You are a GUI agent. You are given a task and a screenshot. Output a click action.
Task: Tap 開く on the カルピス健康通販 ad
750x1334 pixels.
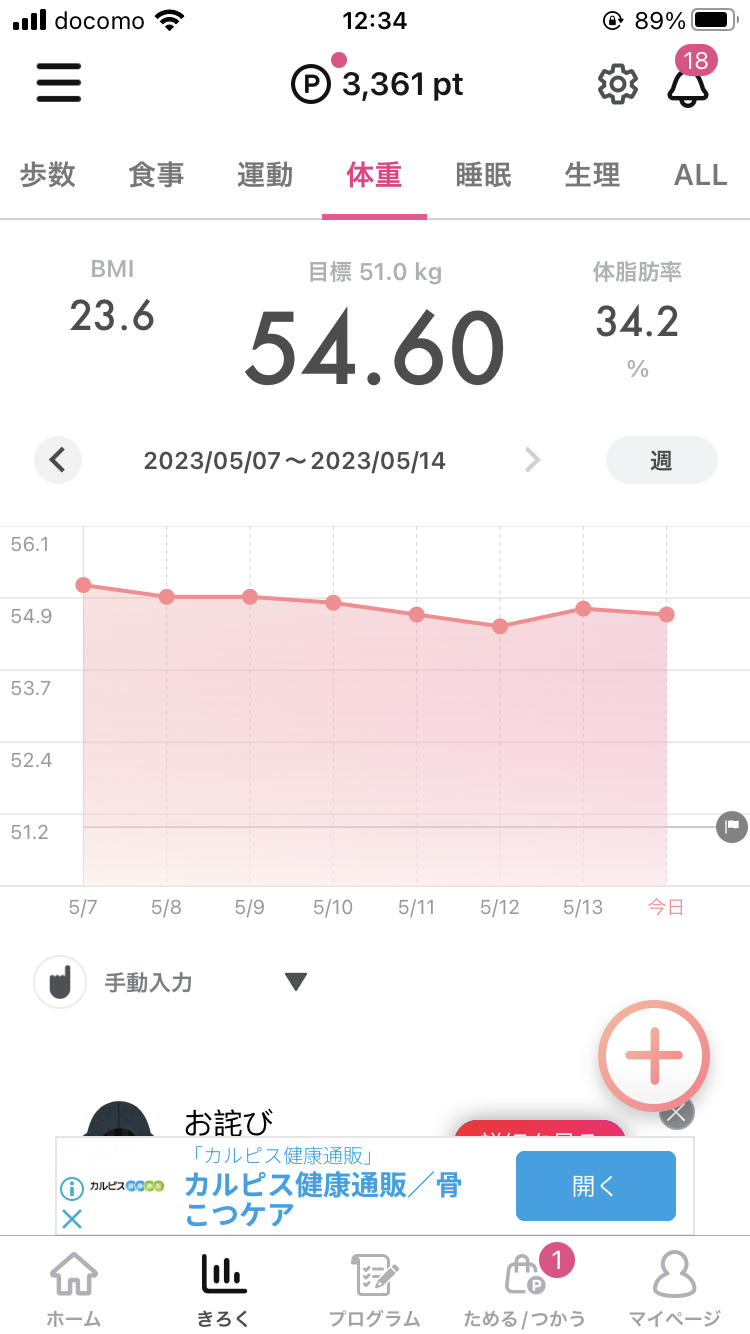pos(596,1186)
